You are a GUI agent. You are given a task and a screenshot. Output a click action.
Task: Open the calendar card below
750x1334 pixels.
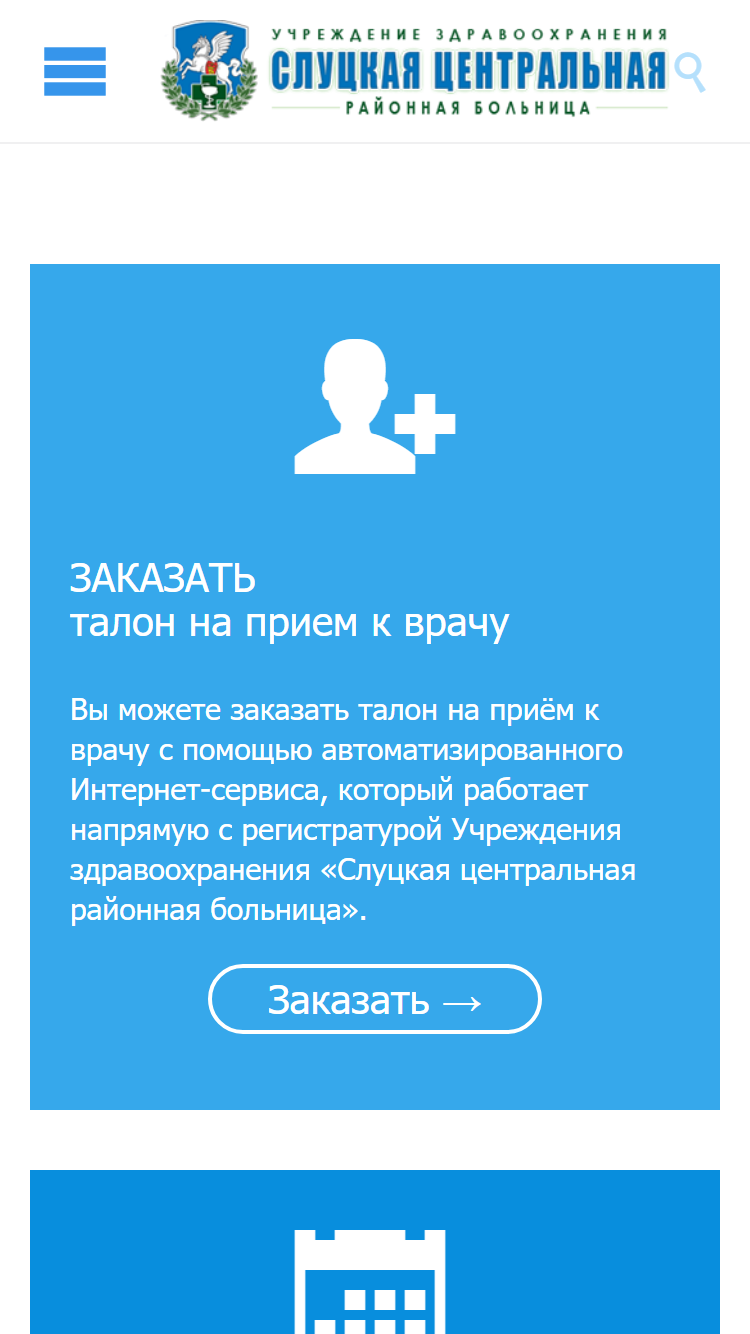(x=375, y=1252)
